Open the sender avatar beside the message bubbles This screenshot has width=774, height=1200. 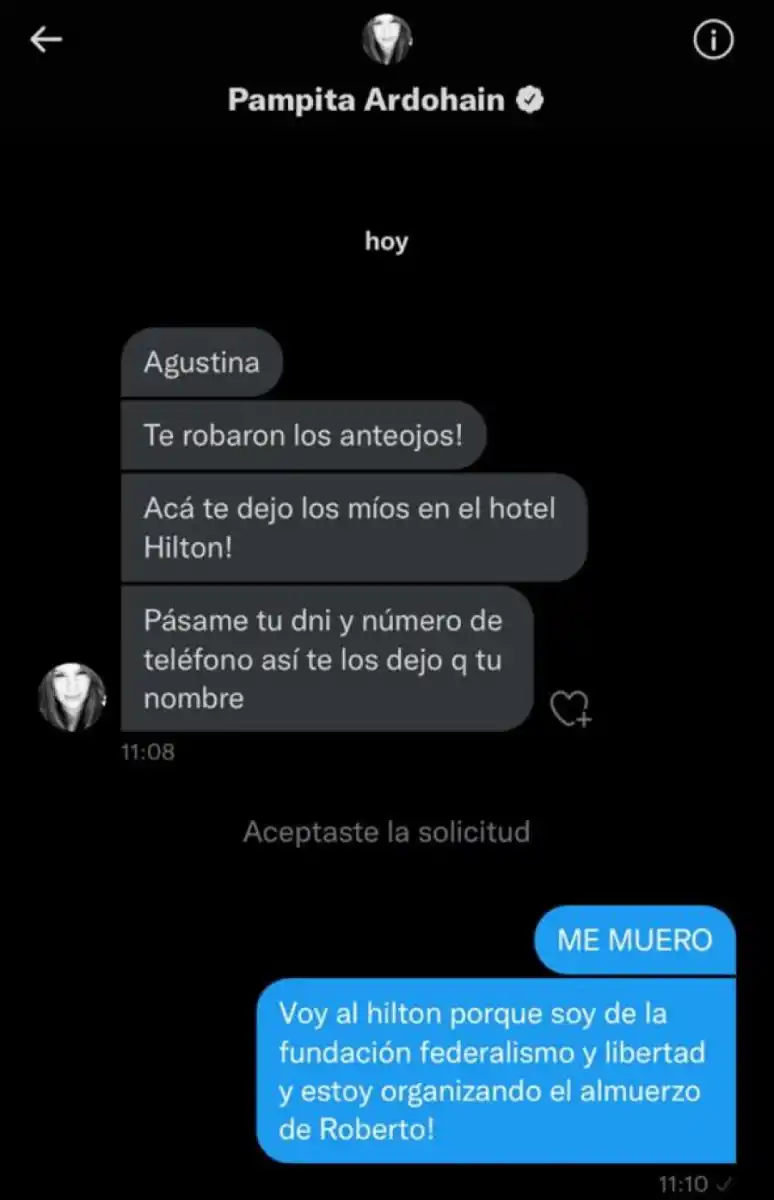point(71,693)
